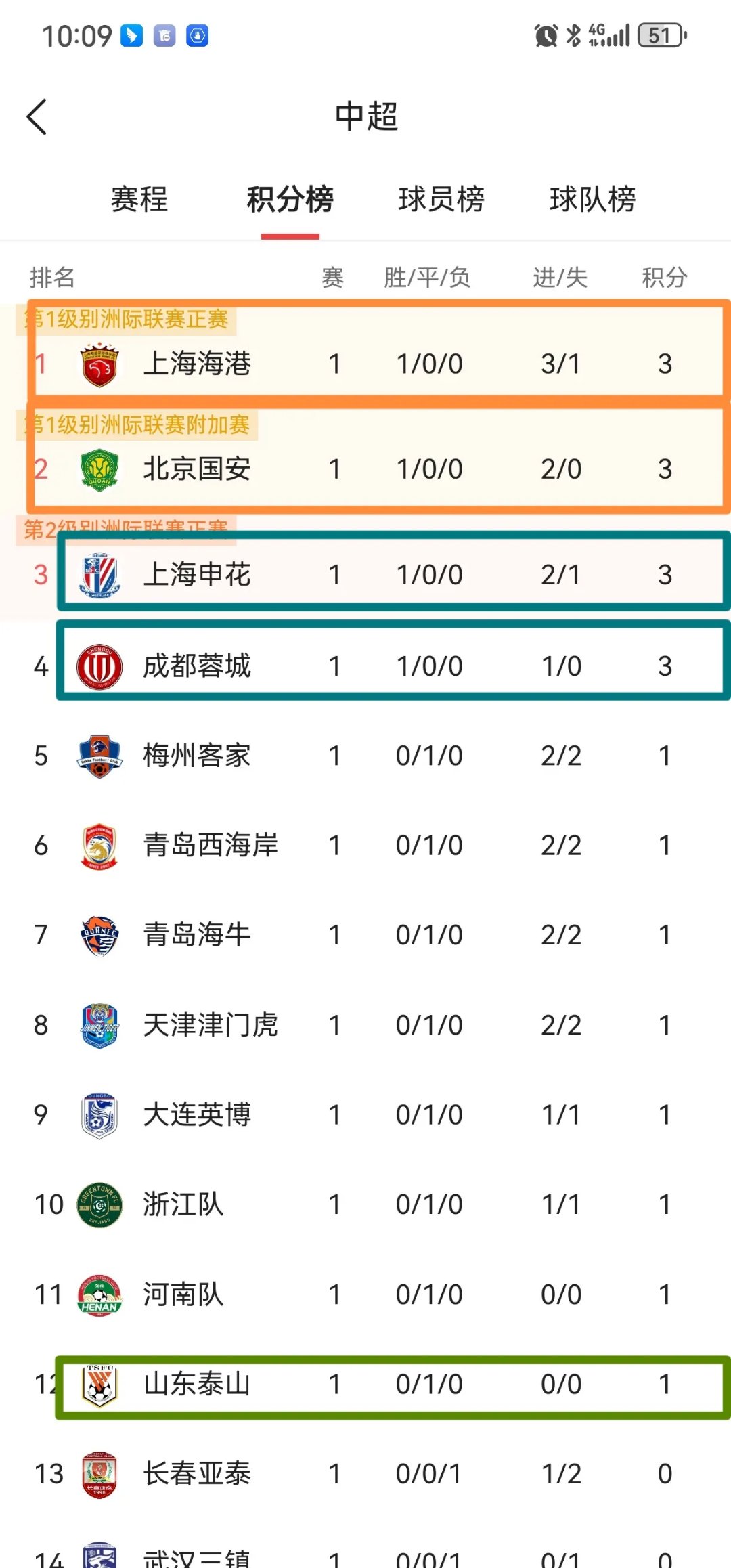Switch to the 球队榜 tab
Image resolution: width=731 pixels, height=1568 pixels.
593,198
